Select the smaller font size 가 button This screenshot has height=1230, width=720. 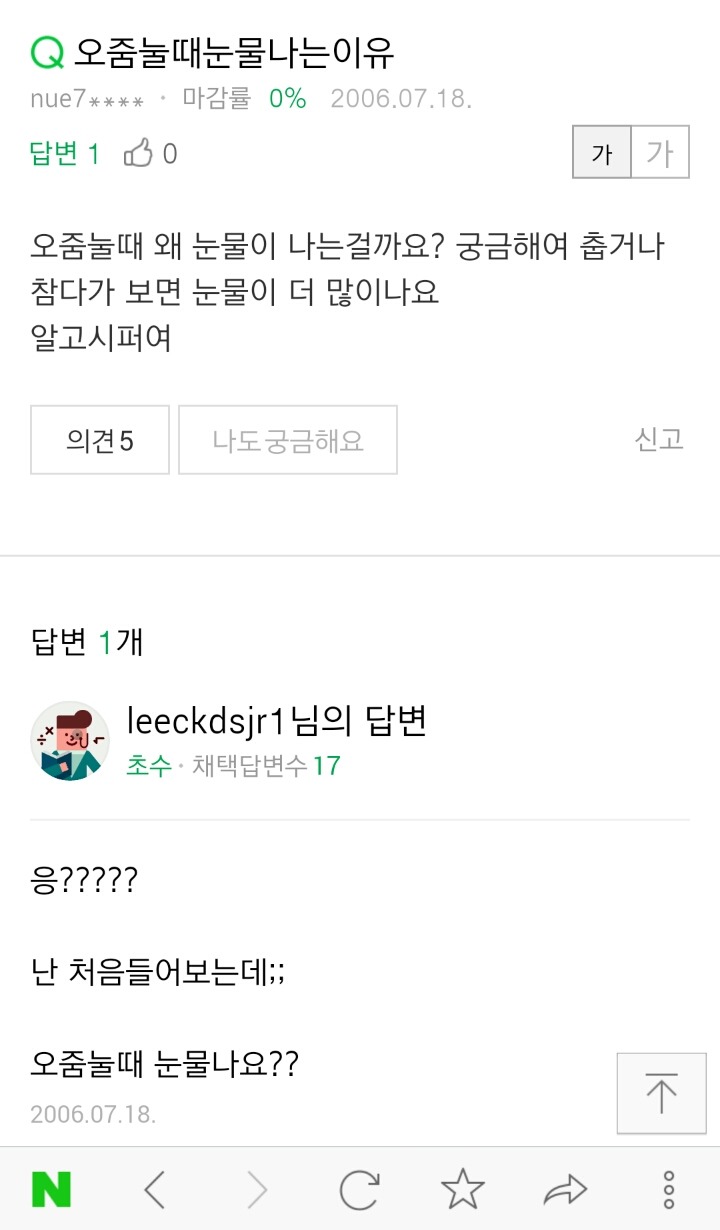tap(602, 153)
